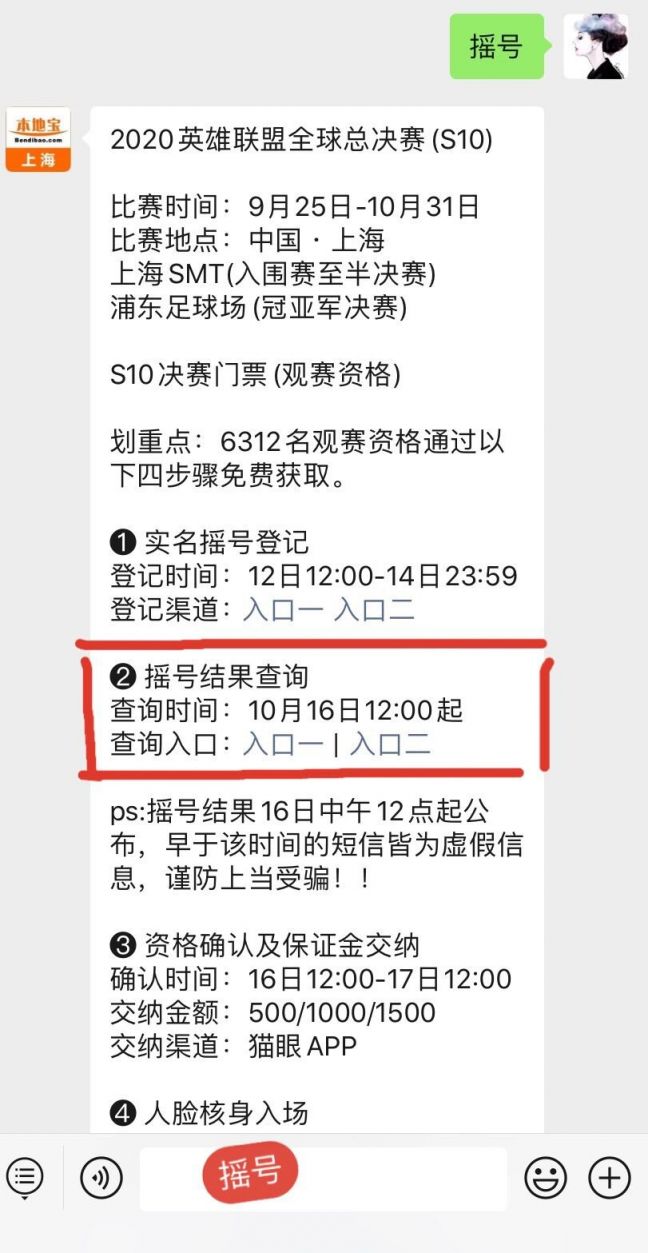This screenshot has width=648, height=1253.
Task: Open 入口一 link for 查询入口
Action: [x=283, y=744]
